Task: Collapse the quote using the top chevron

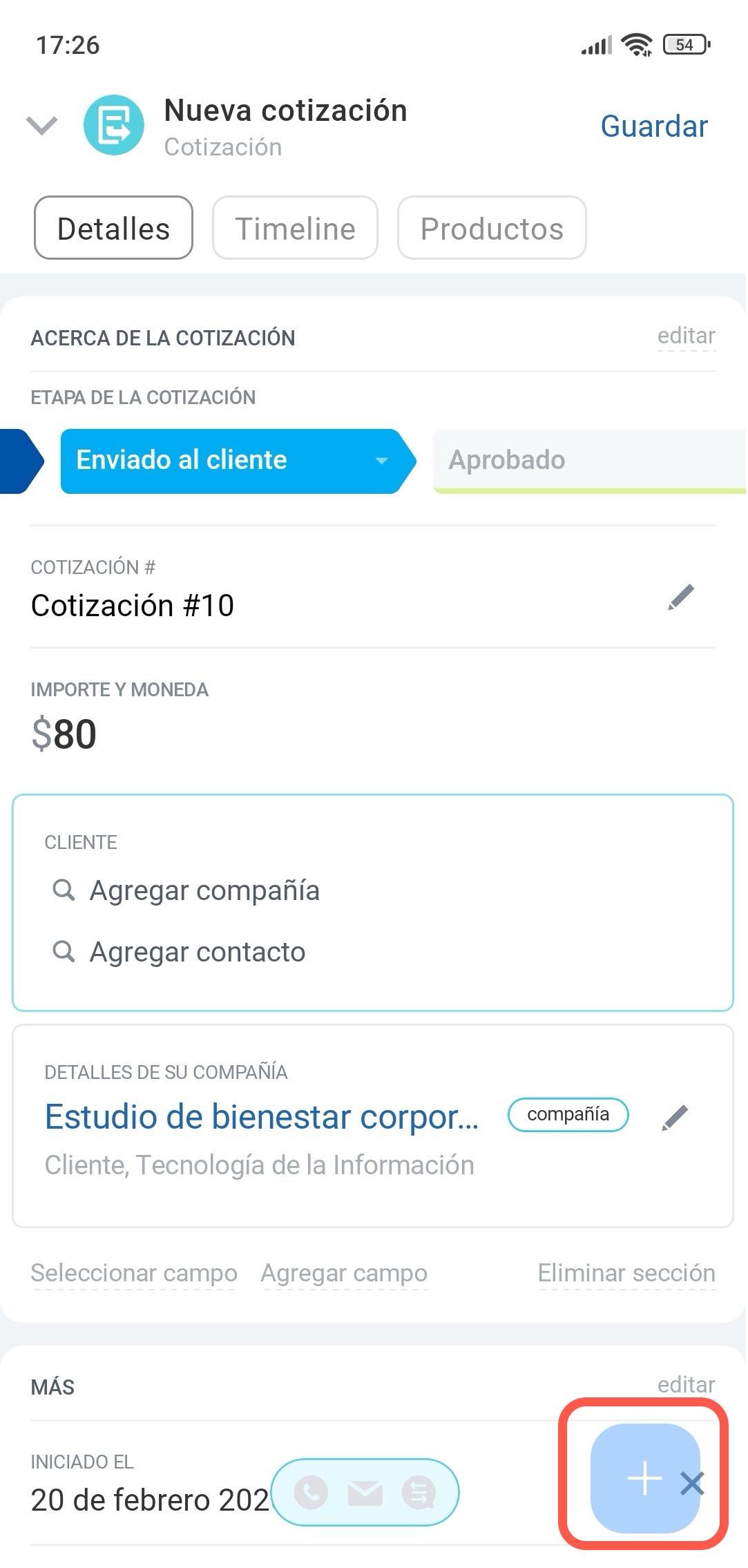Action: 41,126
